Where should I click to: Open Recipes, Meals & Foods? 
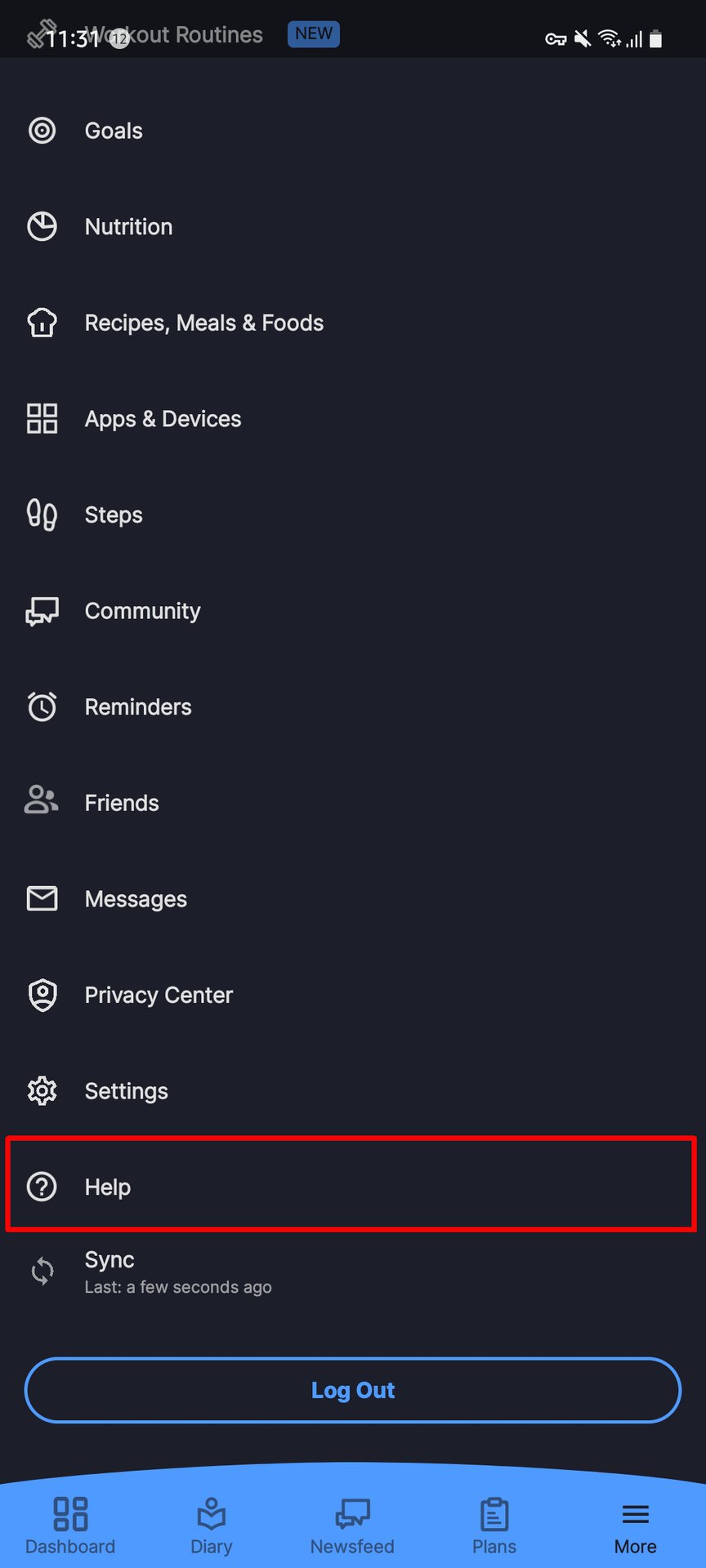click(x=203, y=323)
